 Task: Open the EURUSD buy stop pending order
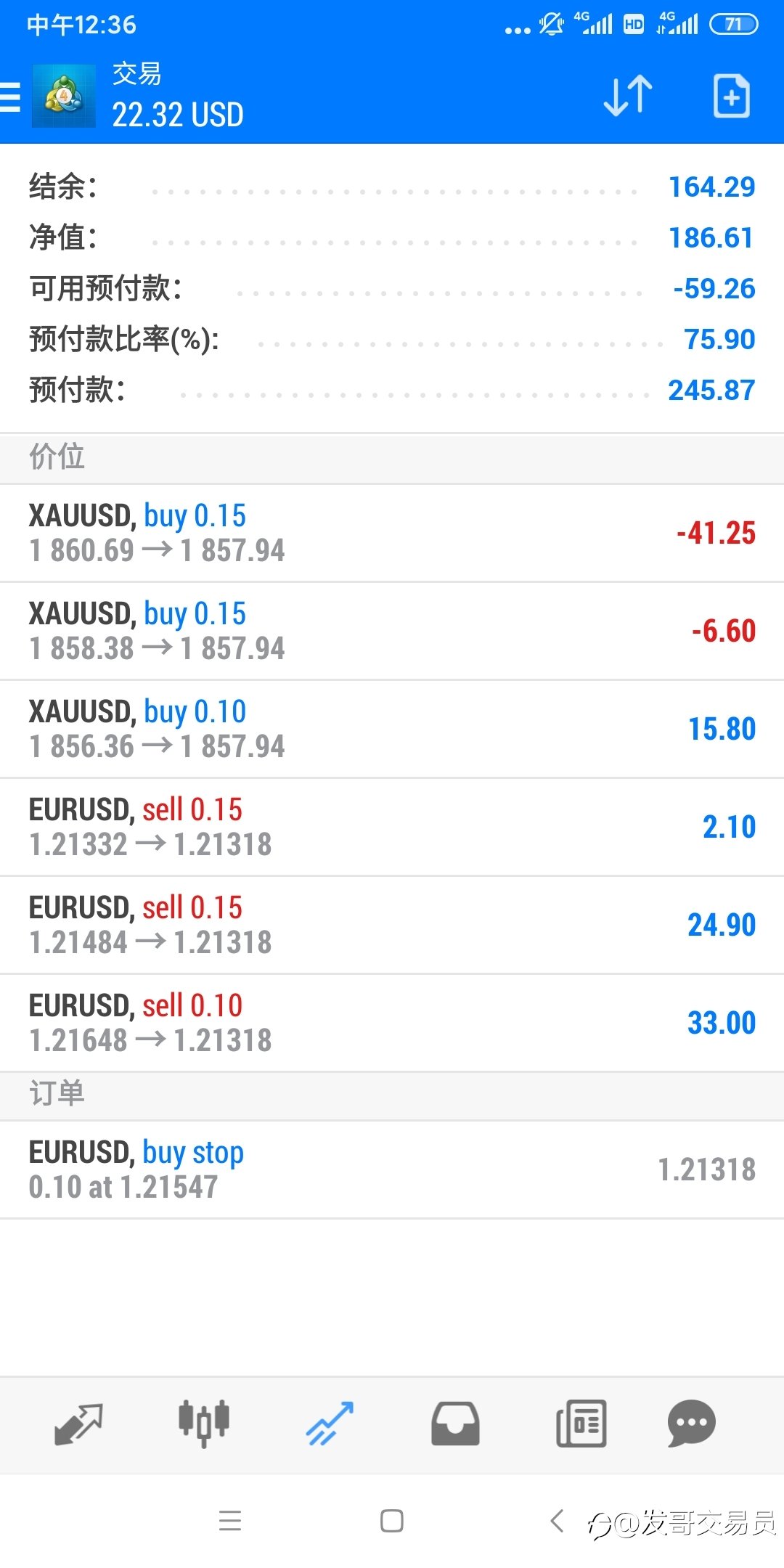tap(392, 1169)
